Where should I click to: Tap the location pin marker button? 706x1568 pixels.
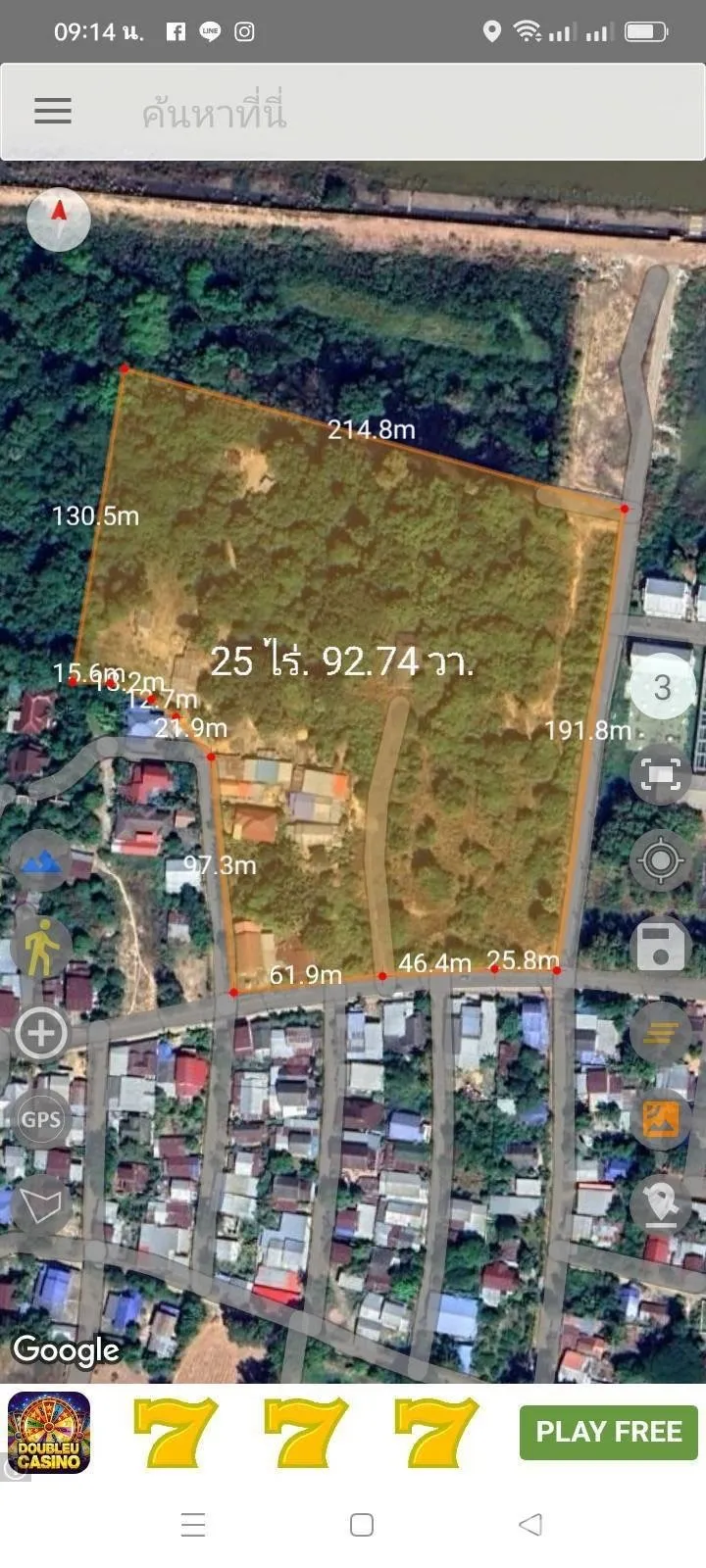coord(661,1202)
